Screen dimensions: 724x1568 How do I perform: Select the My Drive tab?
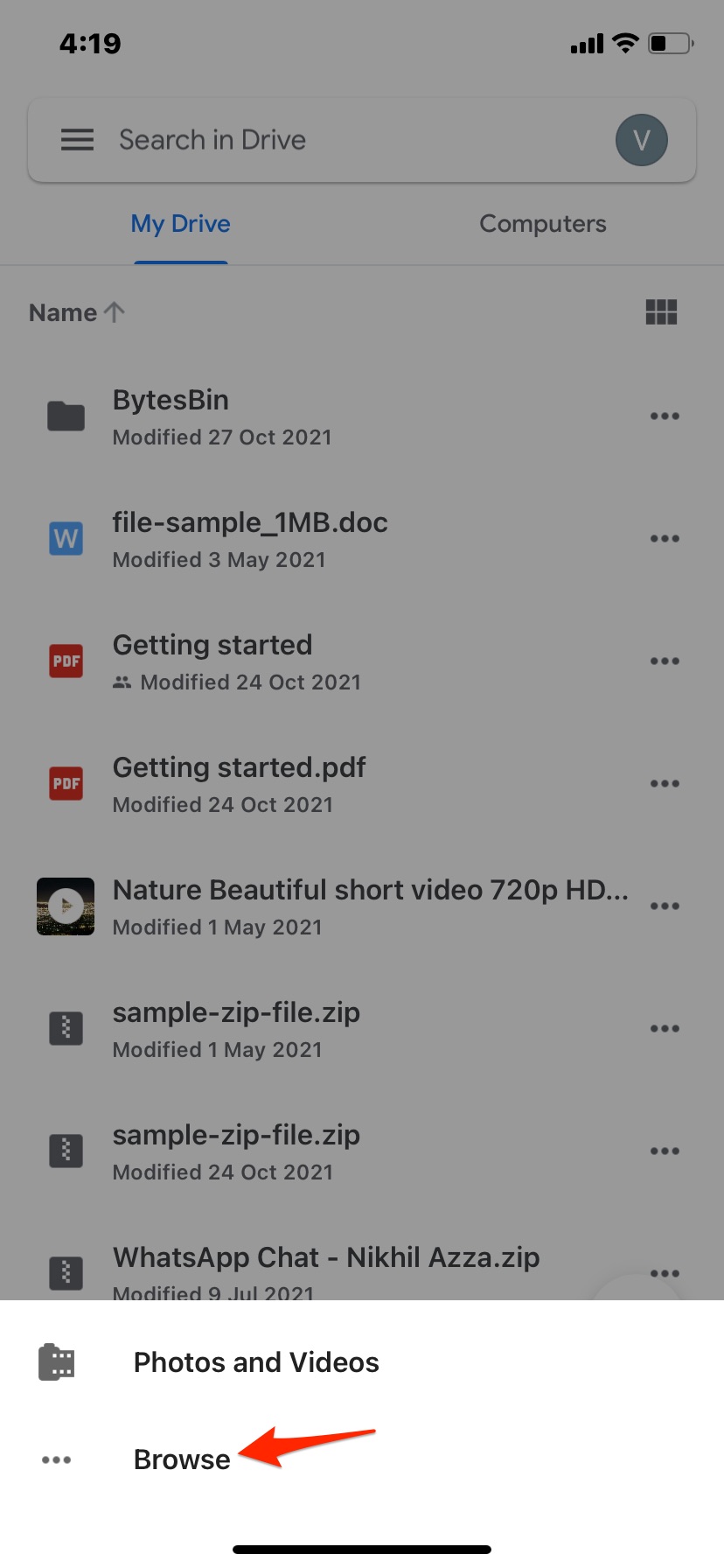point(180,224)
